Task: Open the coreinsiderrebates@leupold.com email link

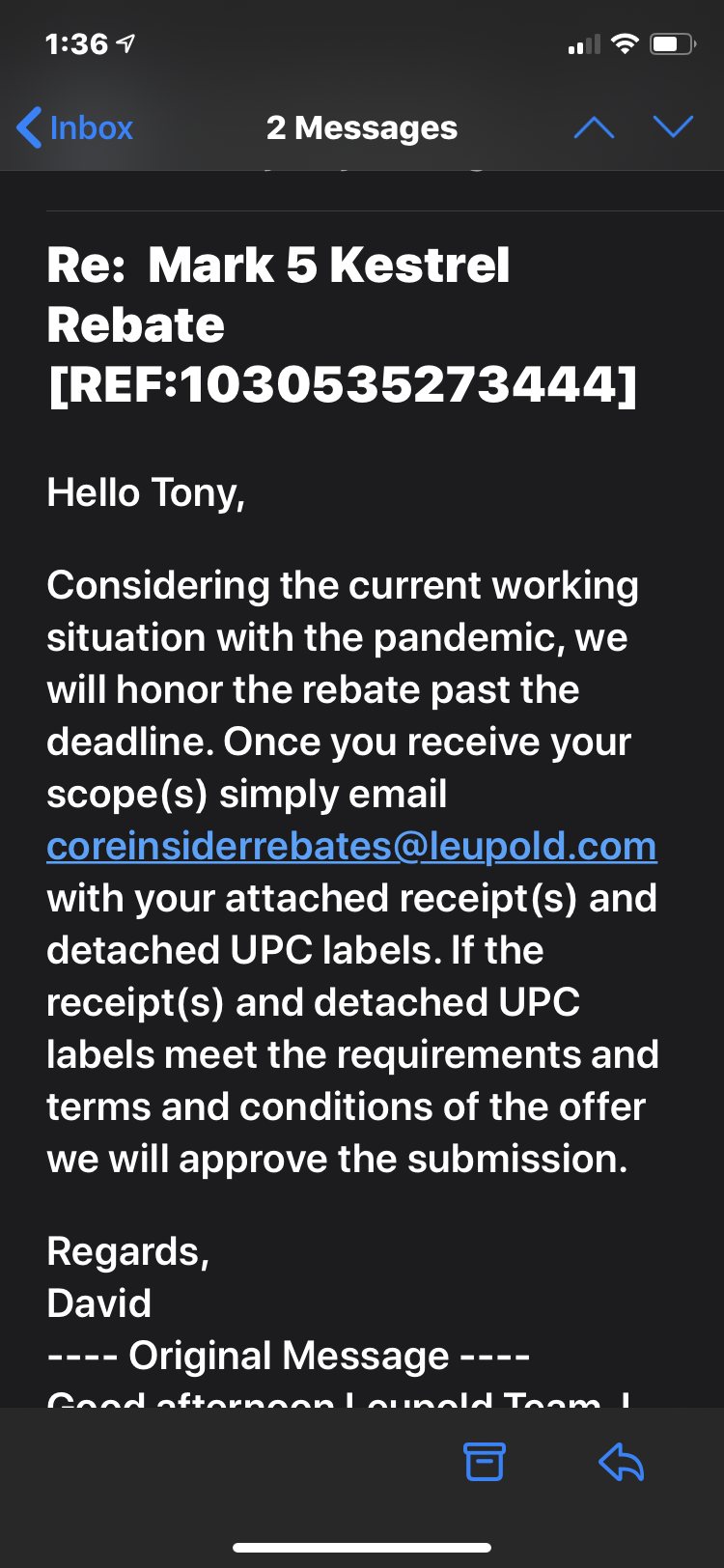Action: pos(351,846)
